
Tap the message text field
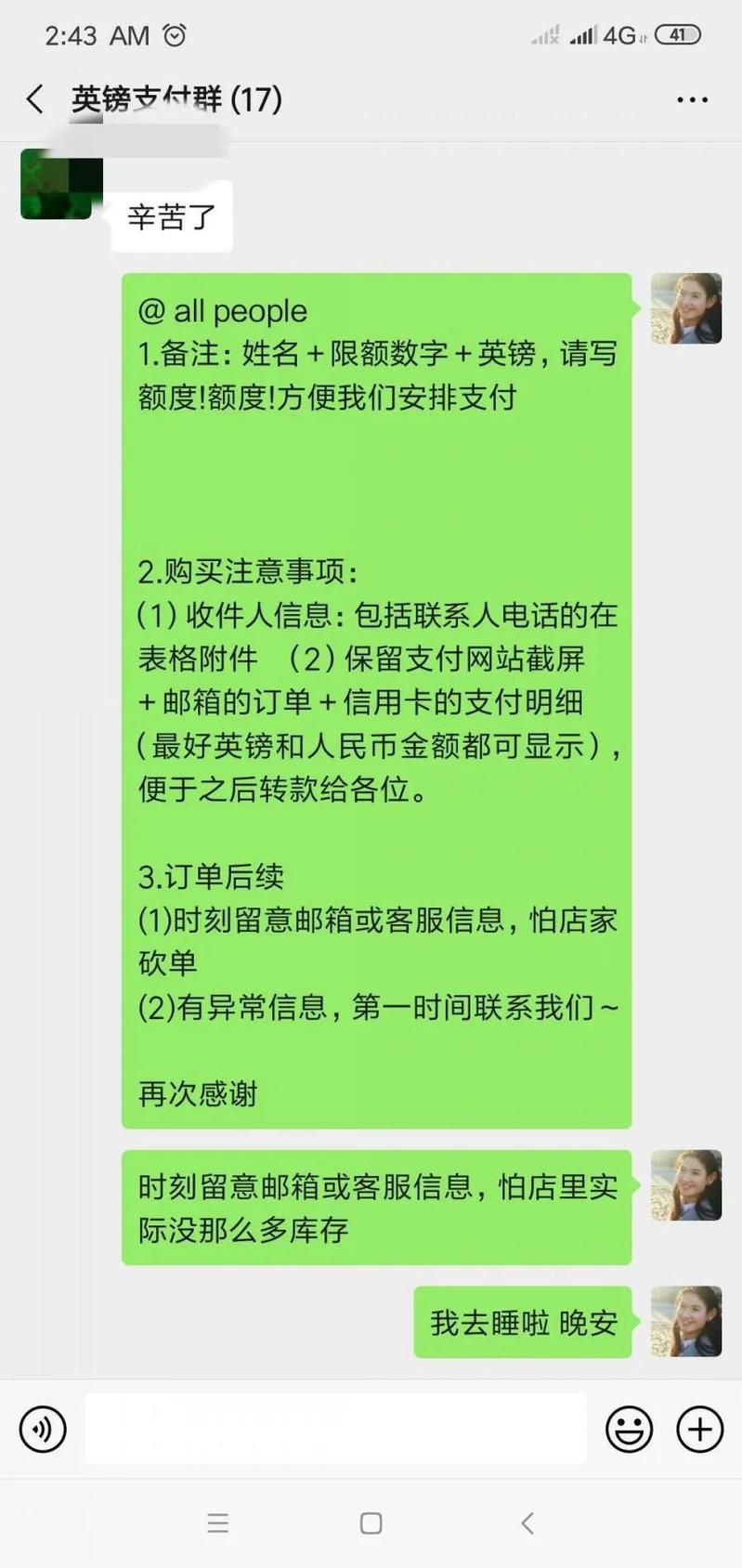tap(335, 1429)
